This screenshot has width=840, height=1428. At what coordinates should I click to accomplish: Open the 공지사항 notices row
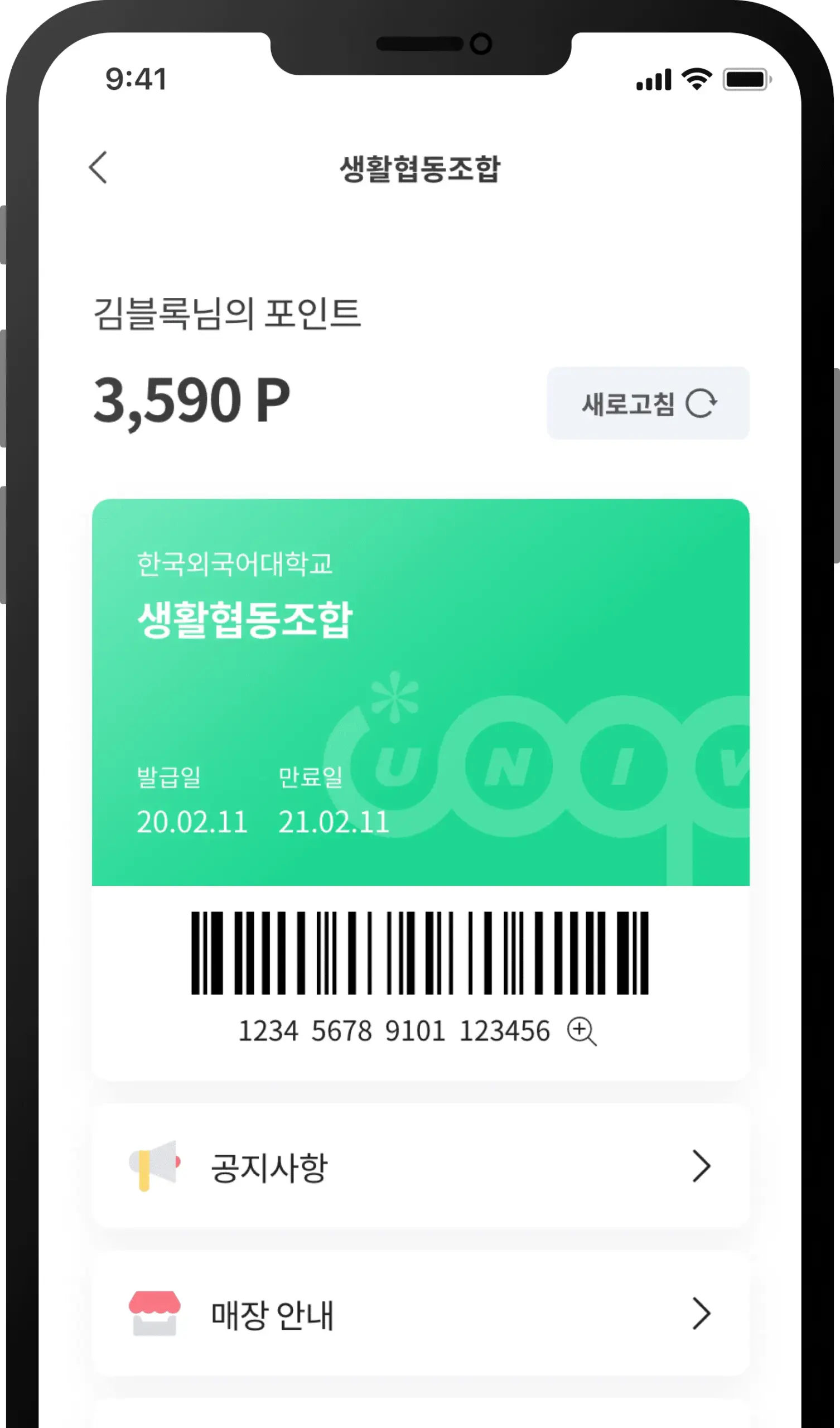tap(420, 1167)
